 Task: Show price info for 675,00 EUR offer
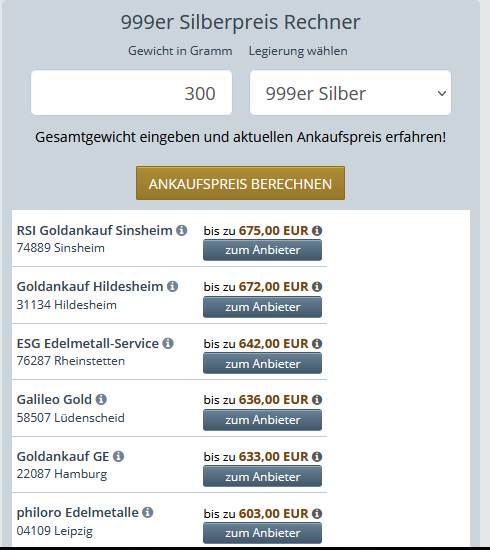[317, 231]
